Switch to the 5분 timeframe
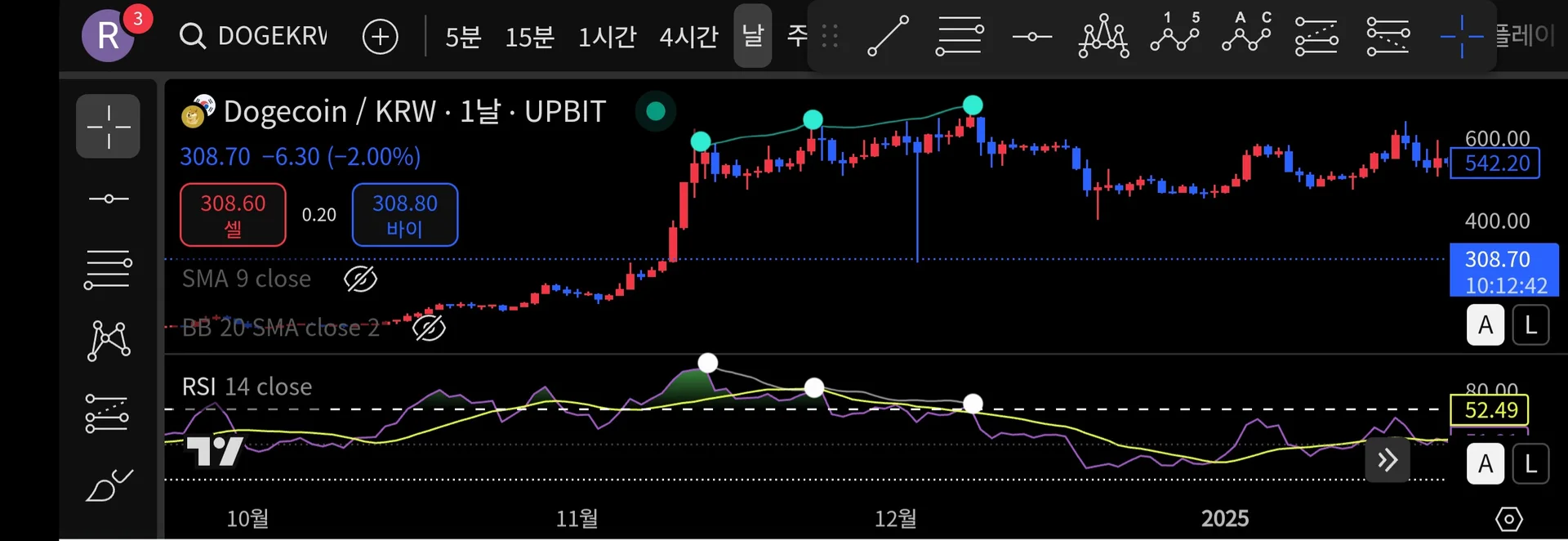This screenshot has width=1568, height=541. click(463, 37)
